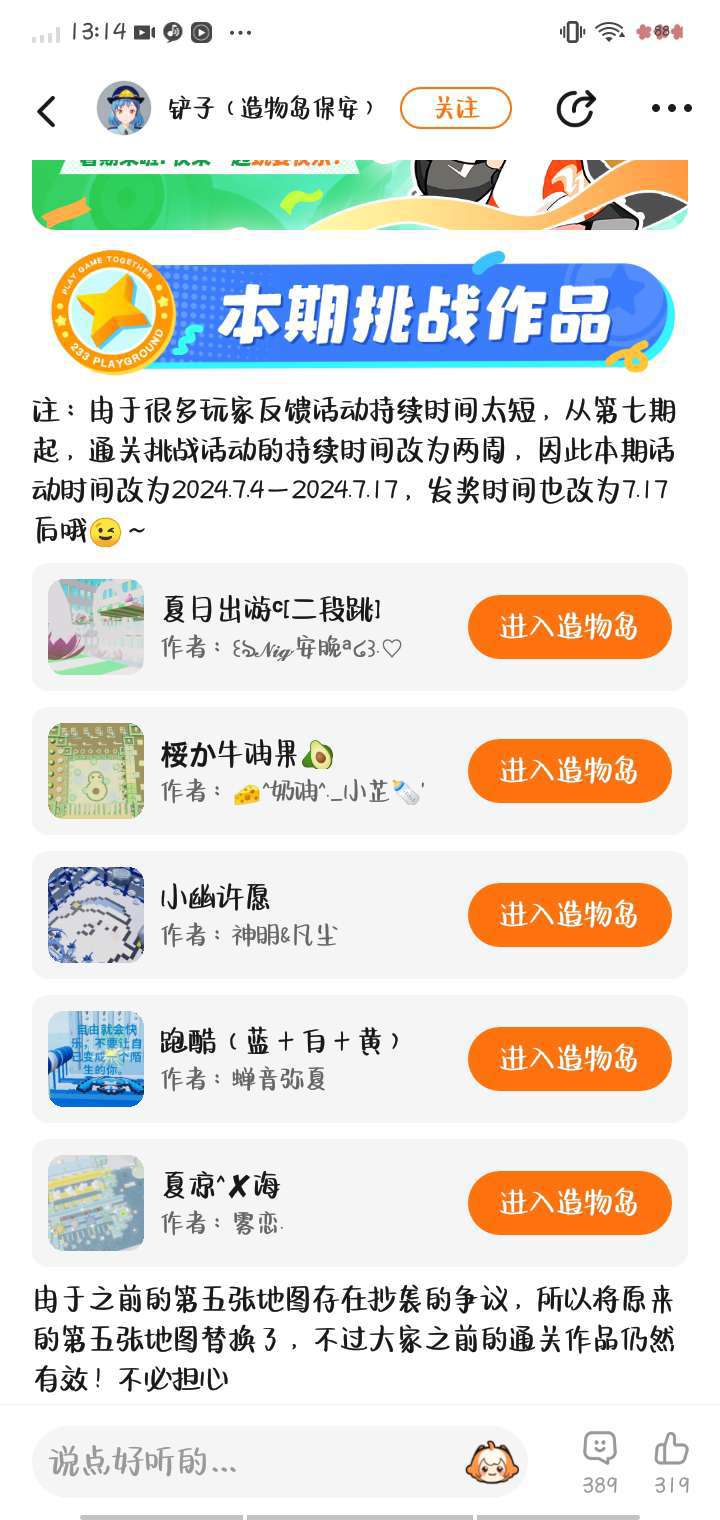Open the three-dot overflow menu
The height and width of the screenshot is (1520, 720).
[671, 109]
